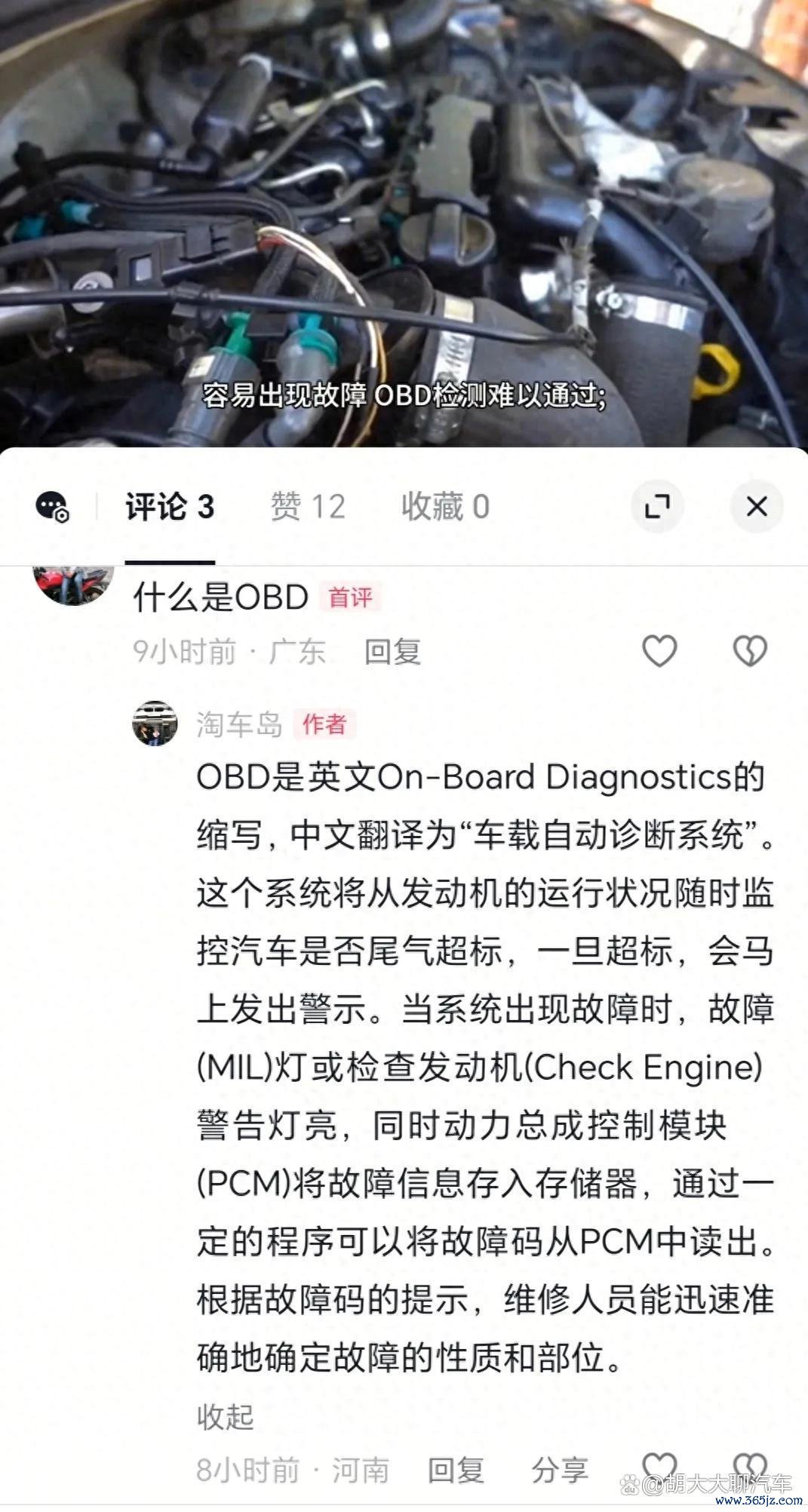808x1512 pixels.
Task: Reply to 淘车岛's comment
Action: click(x=456, y=1470)
